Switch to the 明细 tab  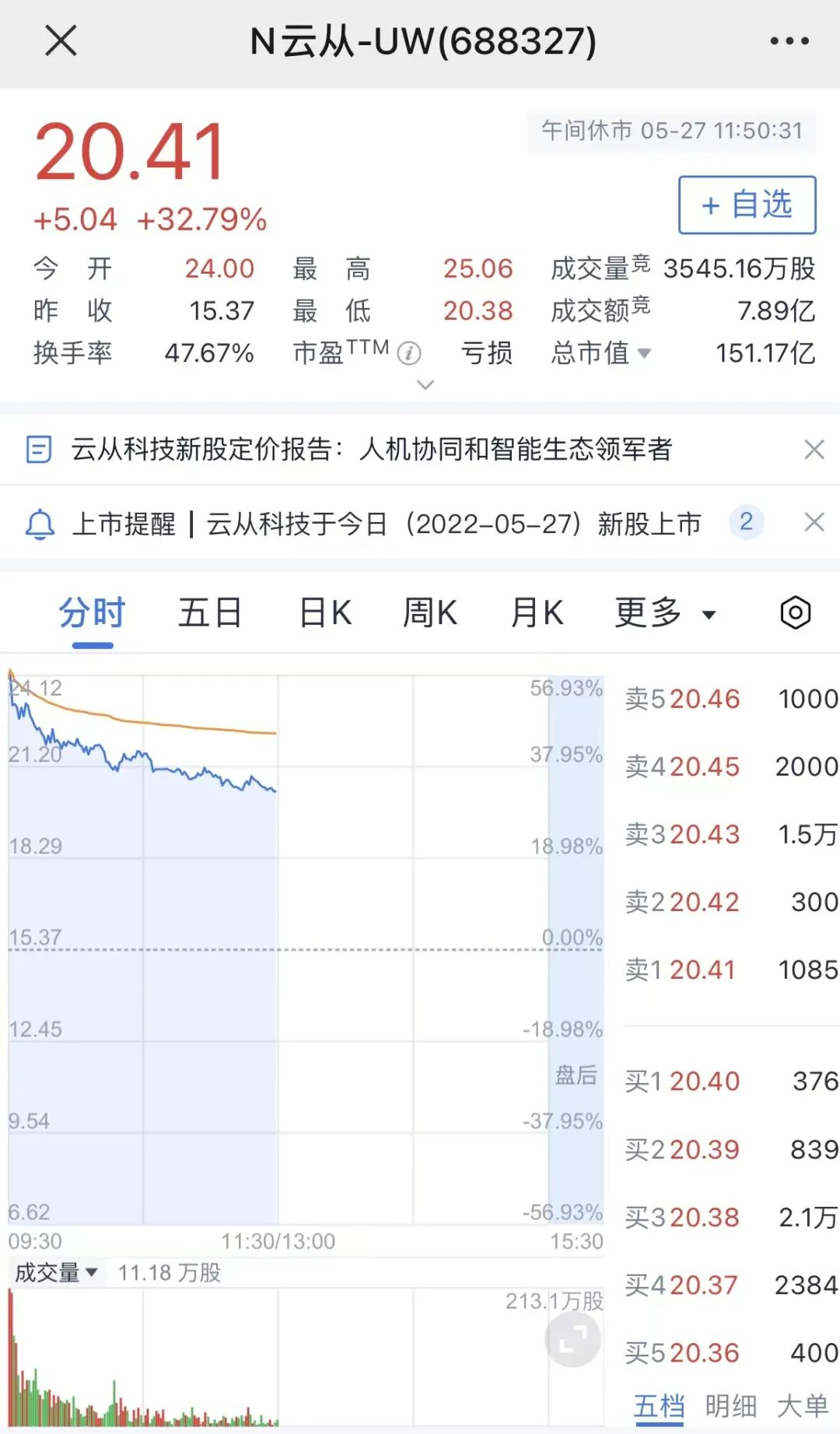pyautogui.click(x=730, y=1406)
